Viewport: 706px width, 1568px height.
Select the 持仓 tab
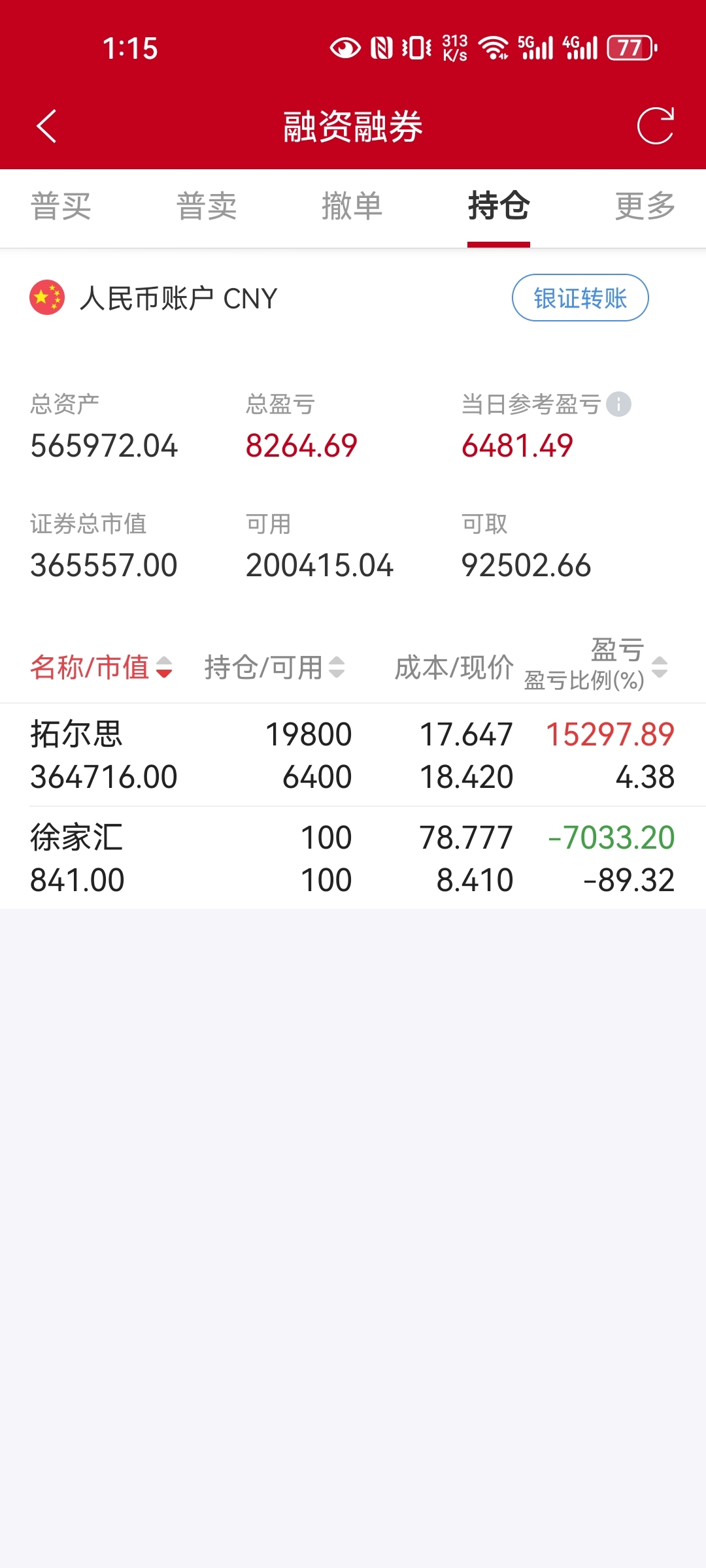(x=499, y=206)
